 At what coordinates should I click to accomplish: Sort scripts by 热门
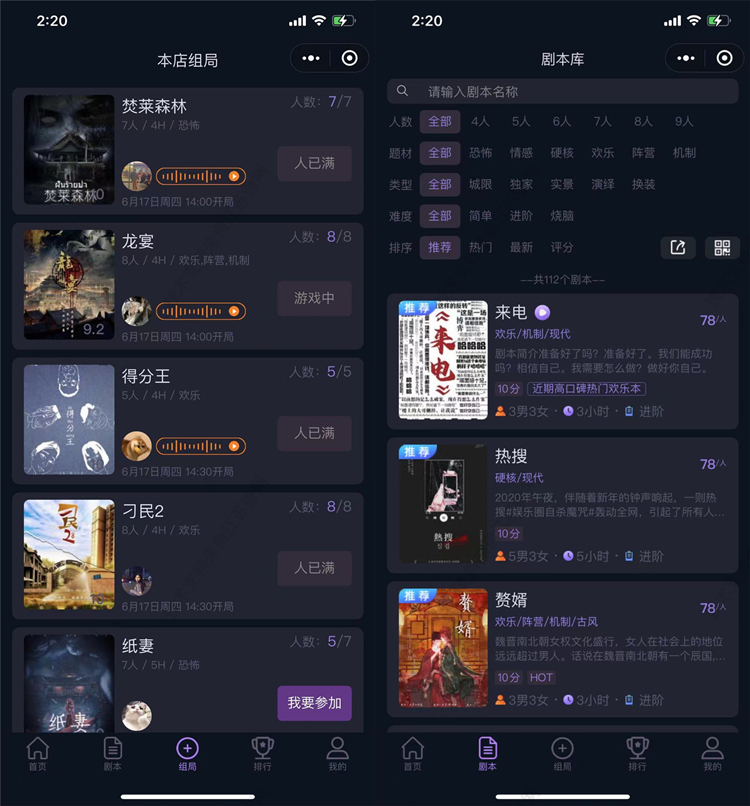480,247
